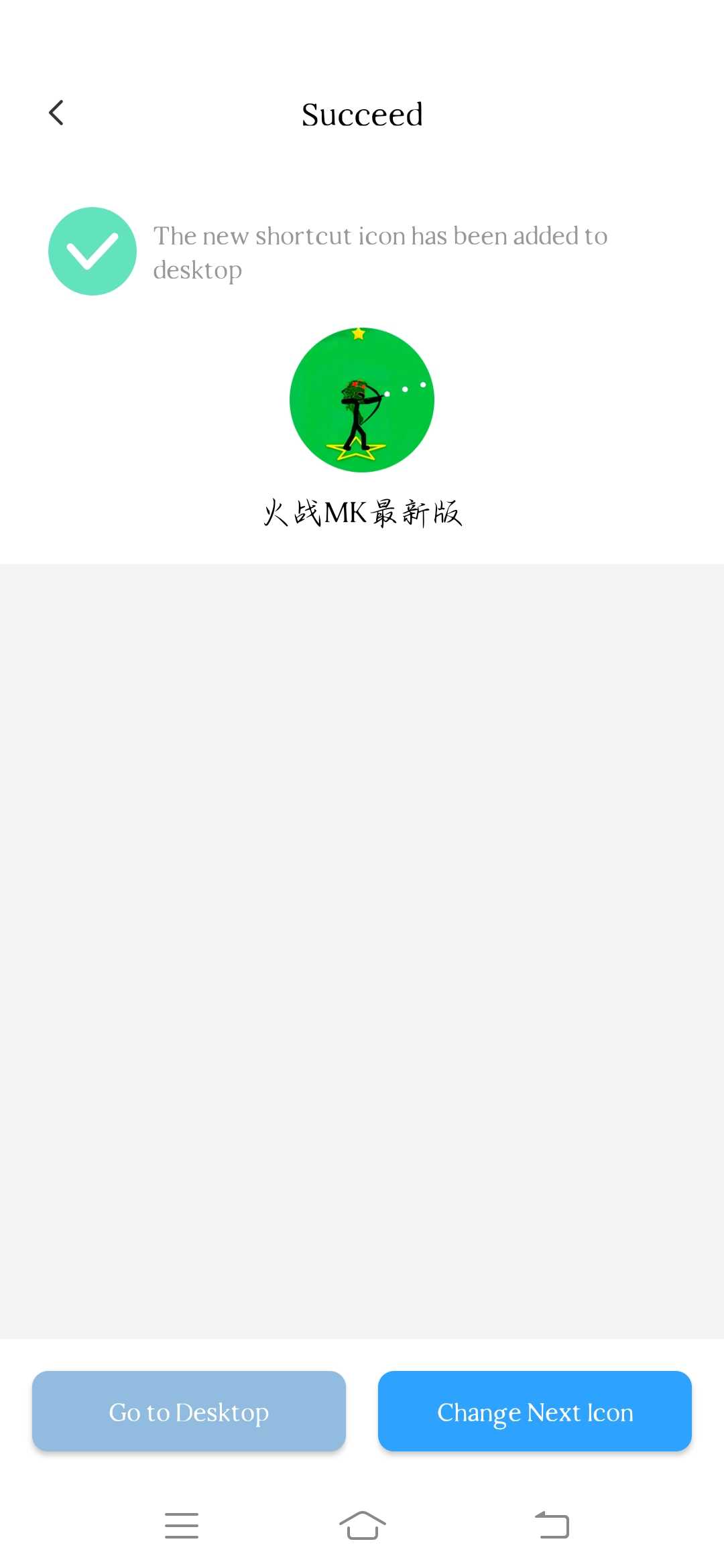Tap the Go to Desktop button
The width and height of the screenshot is (724, 1568).
coord(189,1411)
